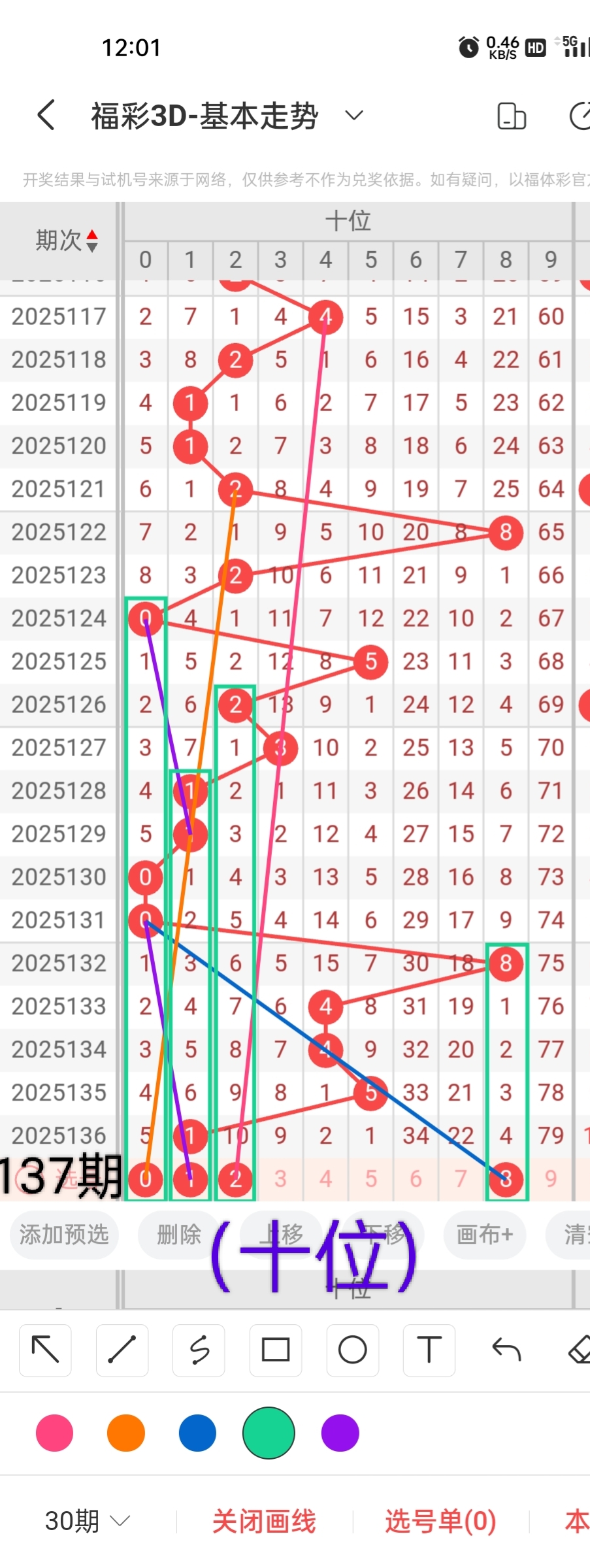Tap the 删除 button
590x1568 pixels.
[x=179, y=1234]
